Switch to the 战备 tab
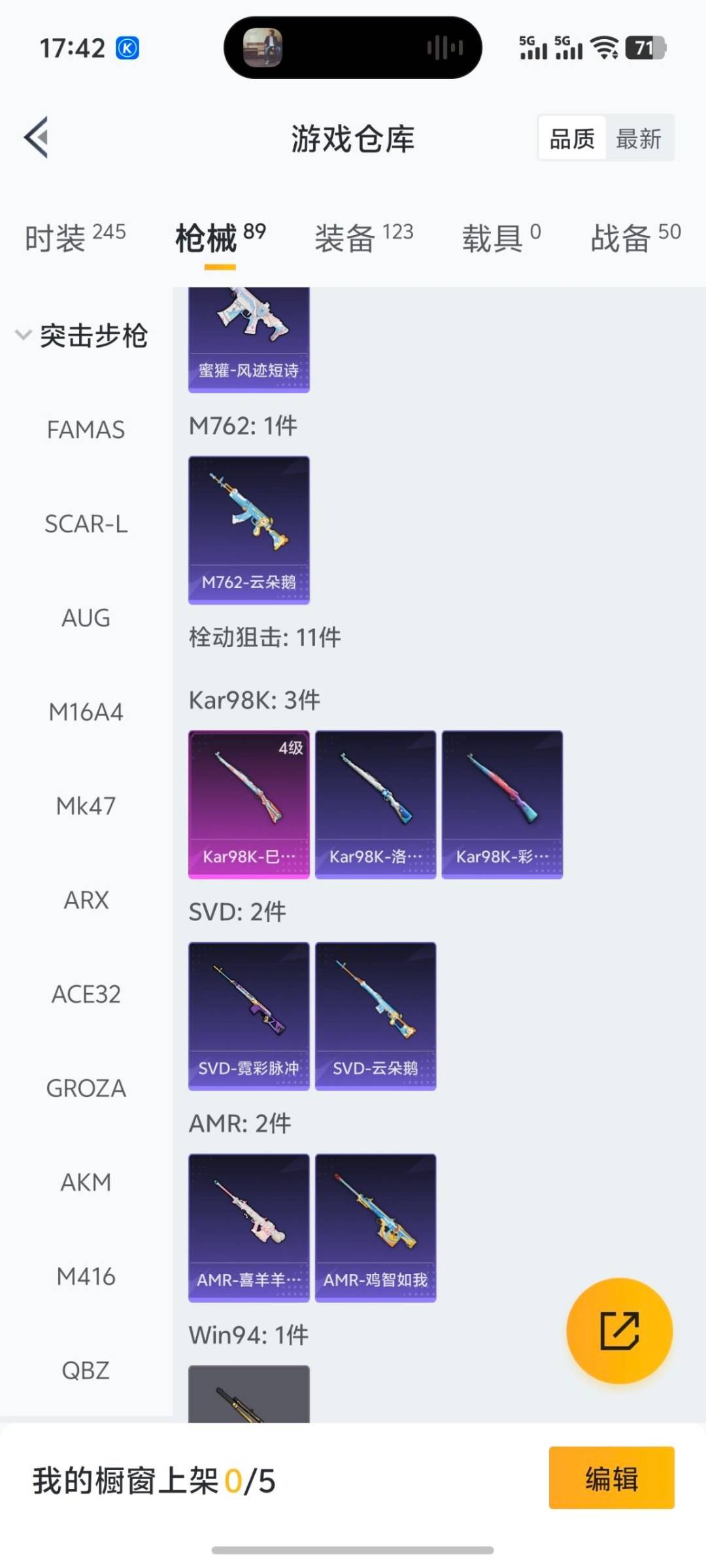This screenshot has height=1568, width=706. tap(635, 238)
